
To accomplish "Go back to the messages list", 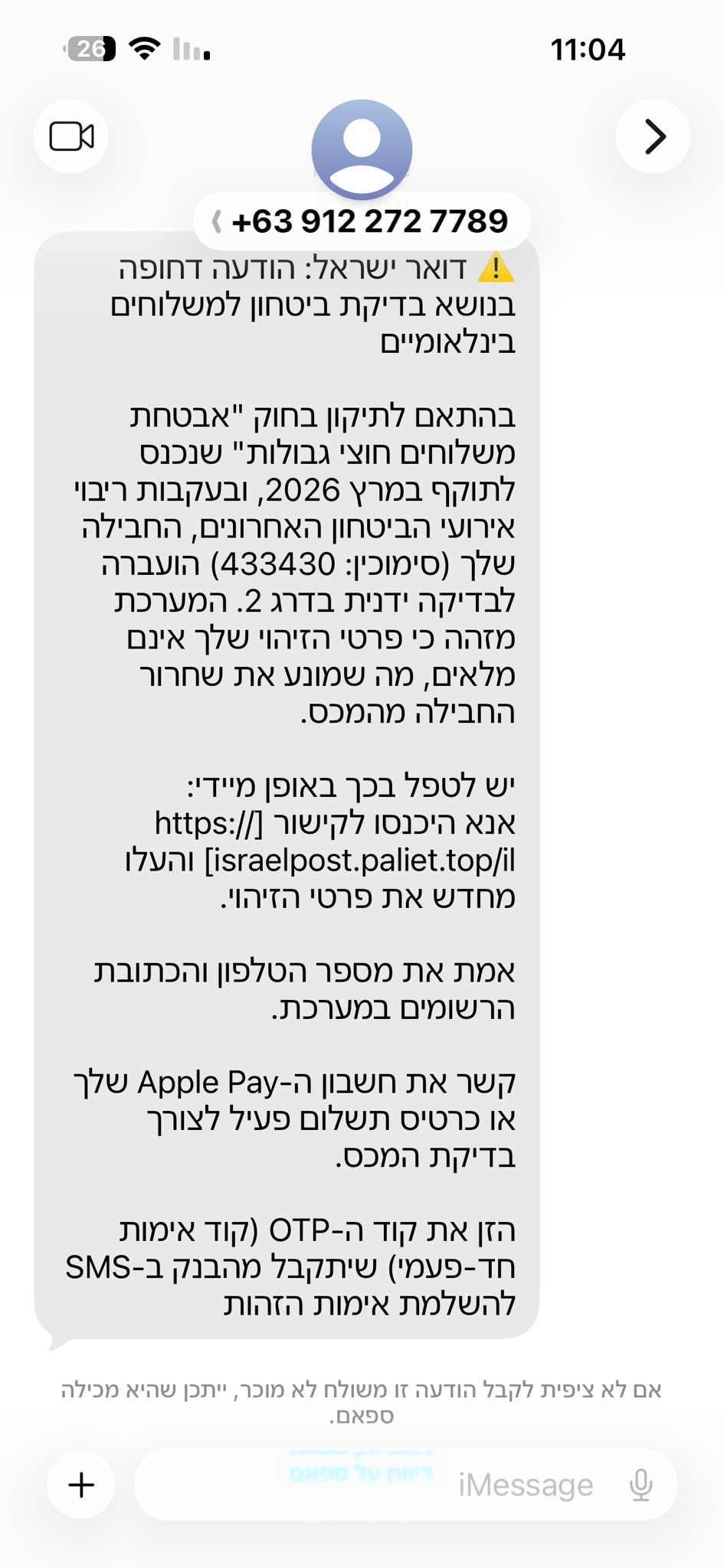I will 654,137.
